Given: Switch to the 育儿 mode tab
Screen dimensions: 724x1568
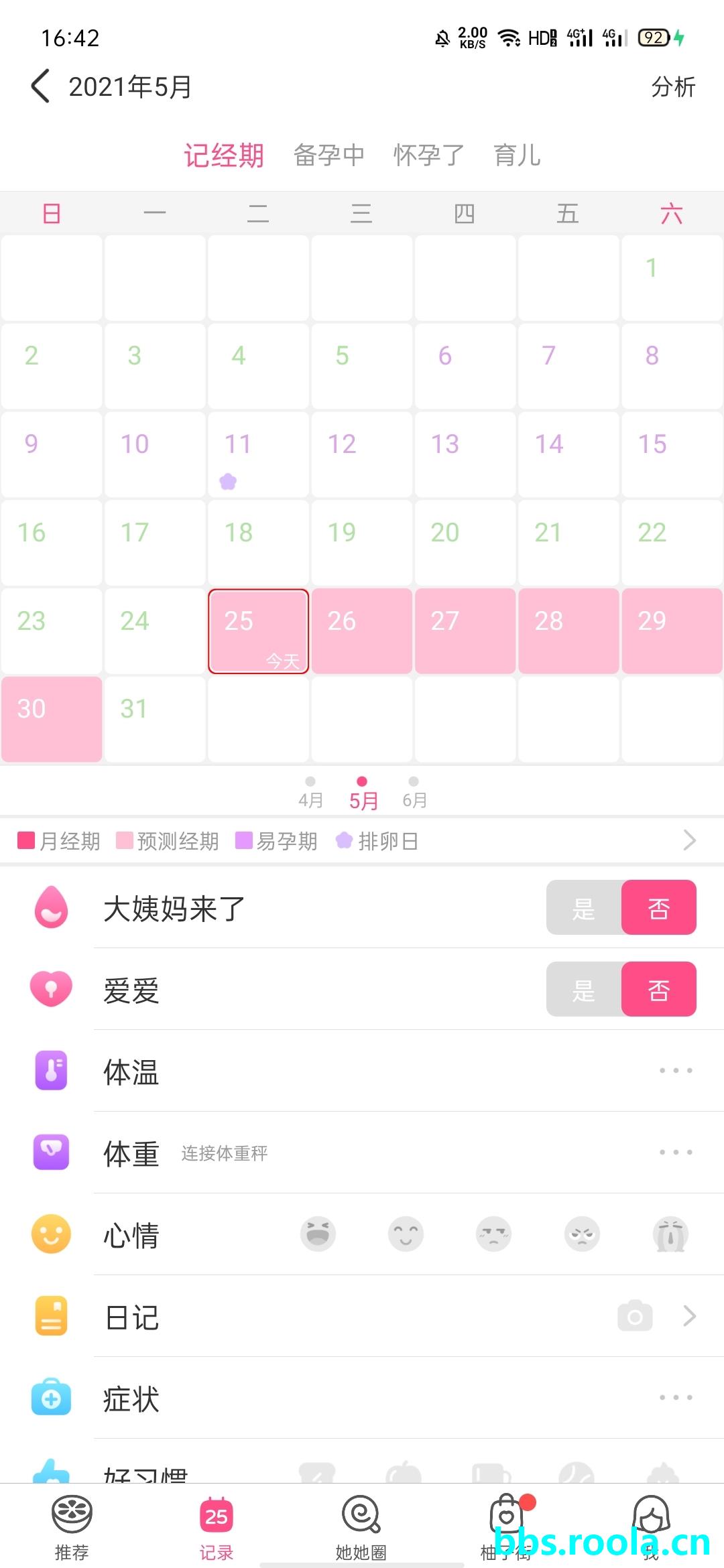Looking at the screenshot, I should [x=517, y=155].
